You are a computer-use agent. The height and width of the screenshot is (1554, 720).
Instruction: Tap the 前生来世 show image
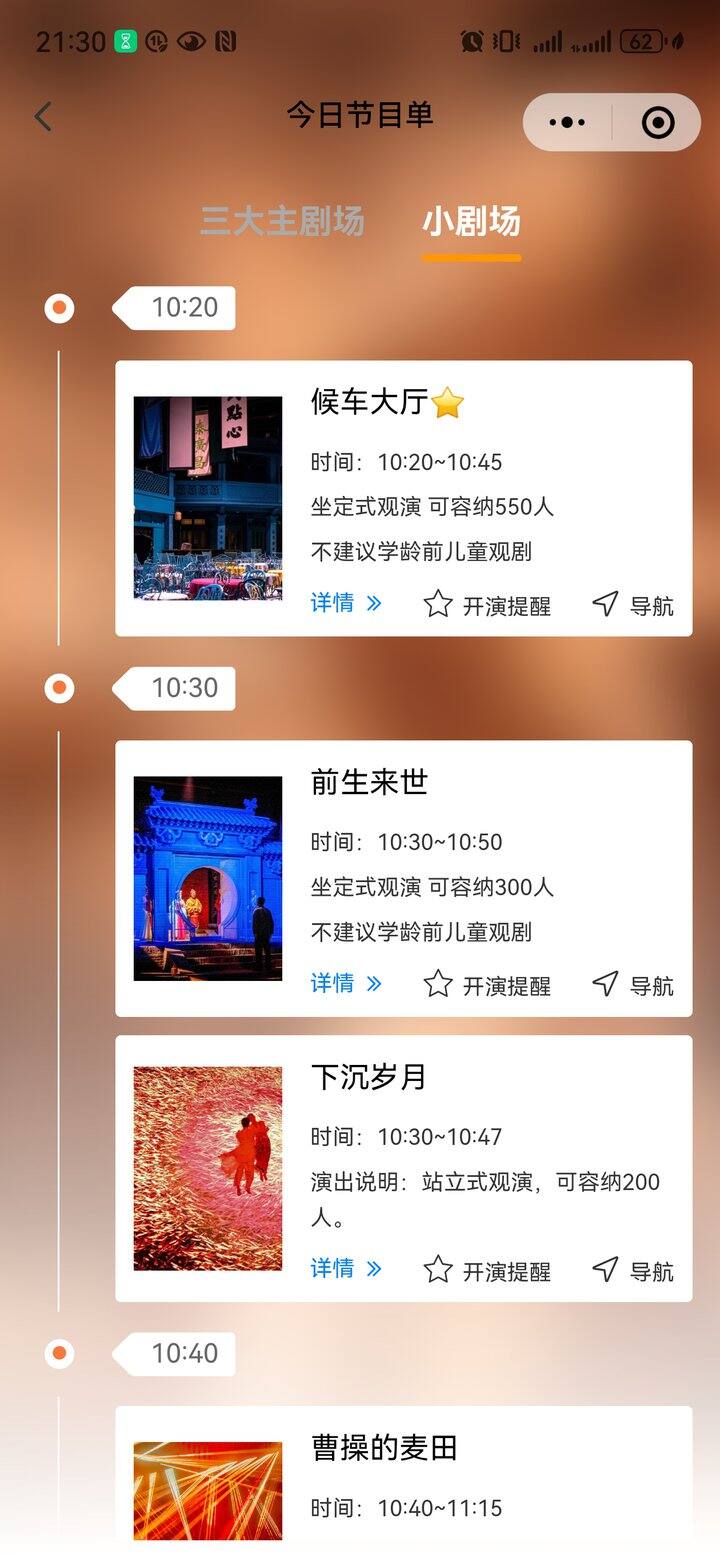pyautogui.click(x=208, y=878)
